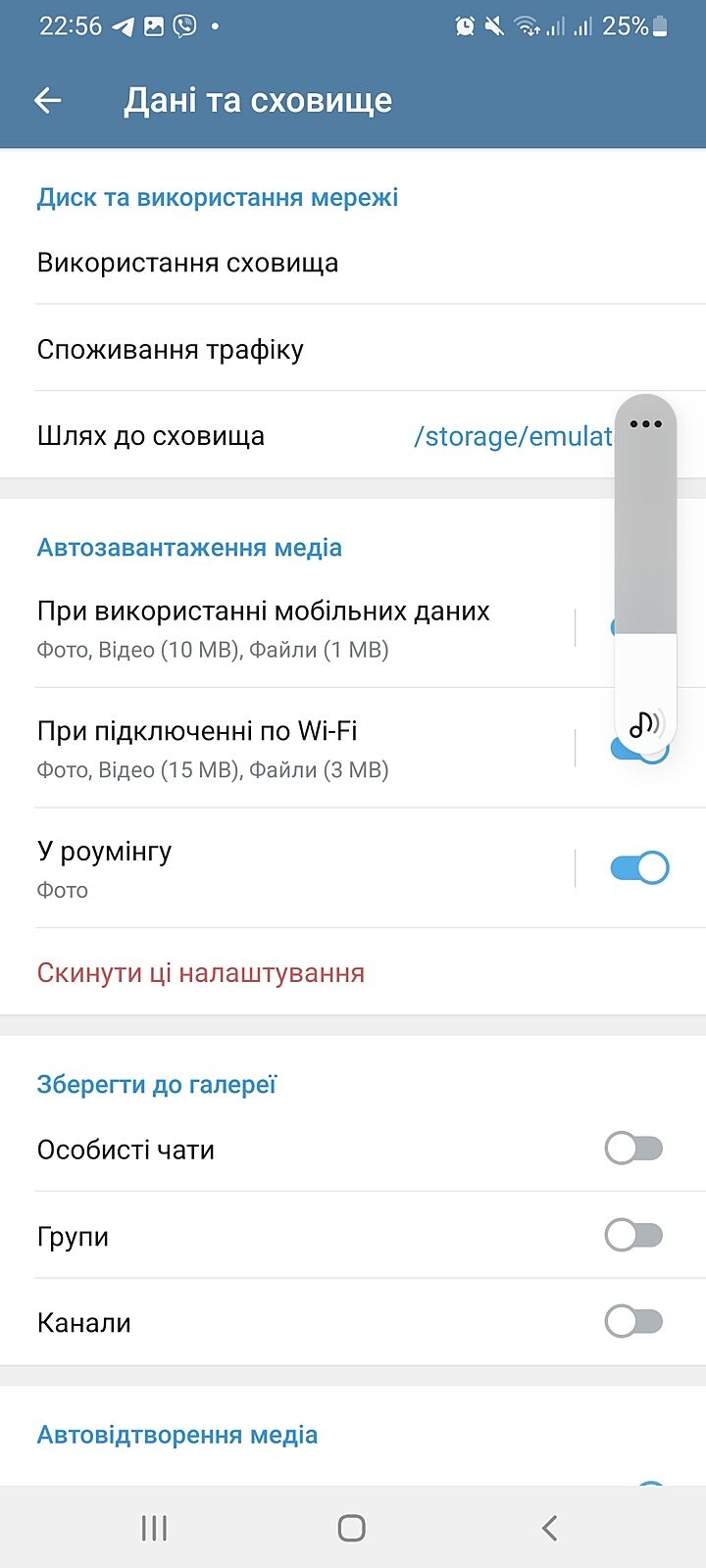Enable Канали save to gallery
The height and width of the screenshot is (1568, 706).
point(633,1322)
